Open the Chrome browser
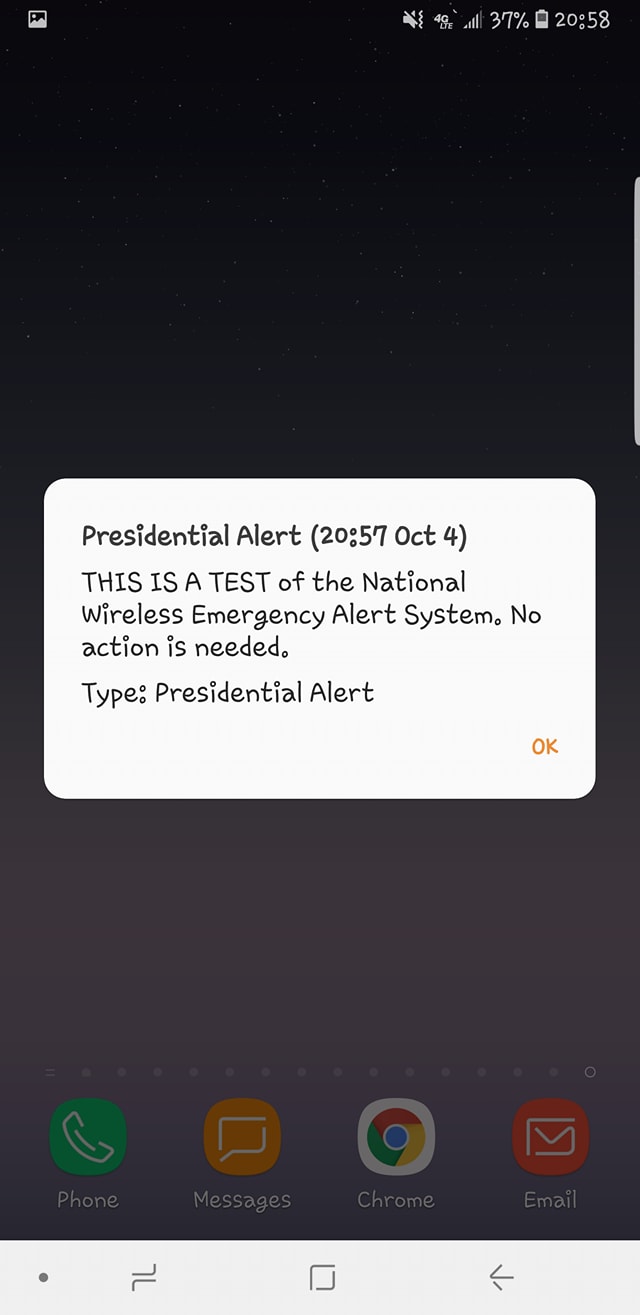640x1315 pixels. coord(396,1136)
